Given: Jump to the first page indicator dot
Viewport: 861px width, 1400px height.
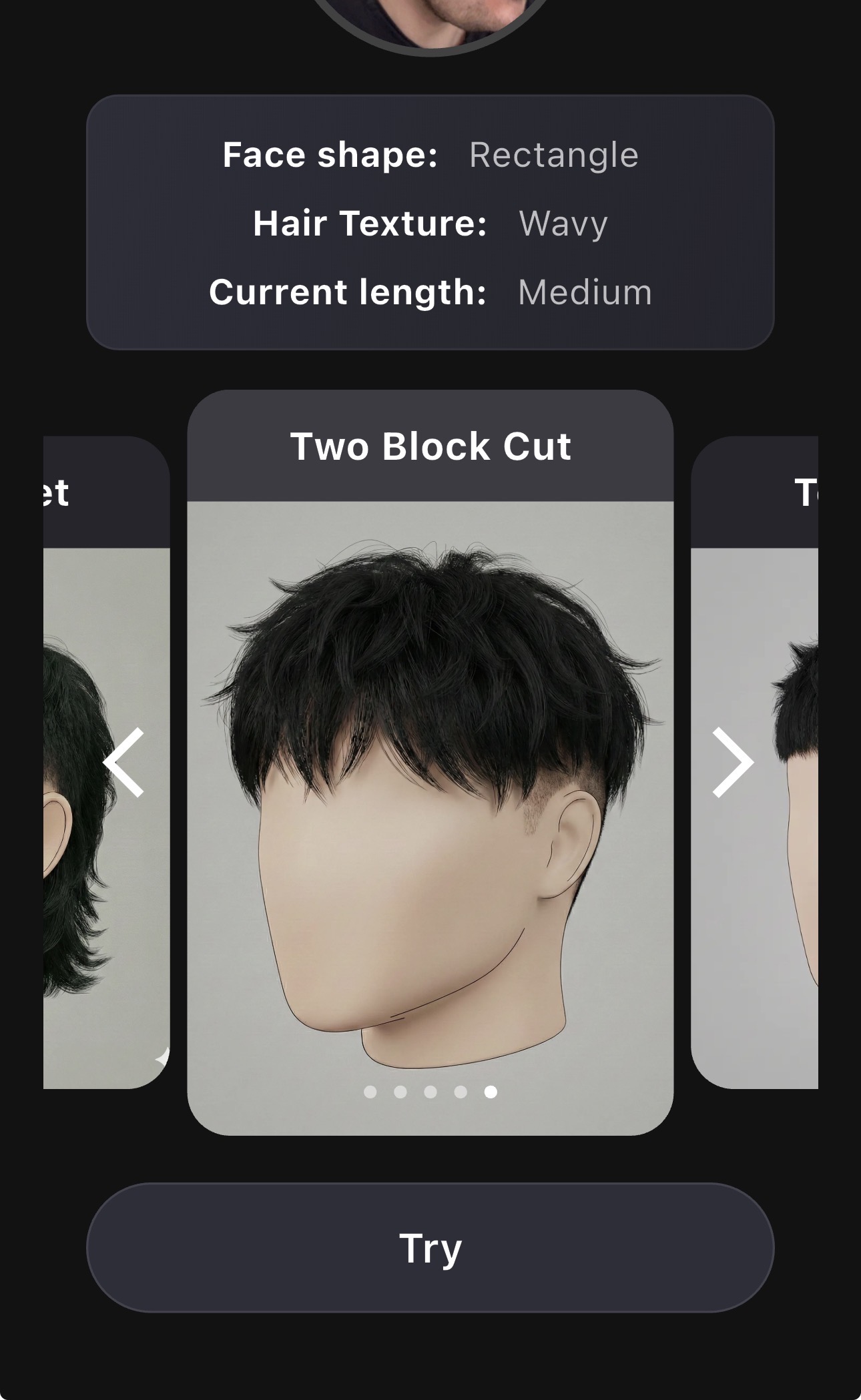Looking at the screenshot, I should pyautogui.click(x=370, y=1092).
